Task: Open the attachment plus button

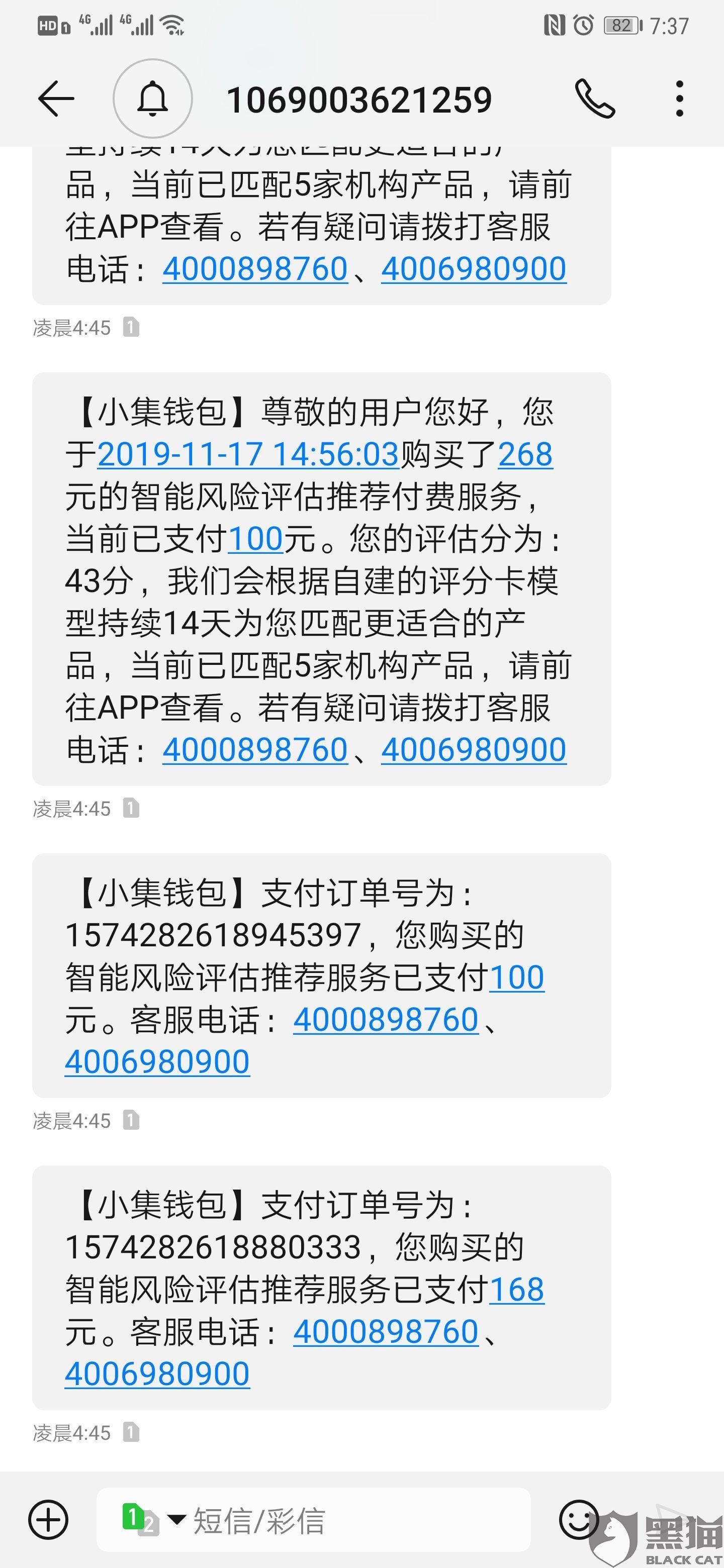Action: click(x=49, y=1520)
